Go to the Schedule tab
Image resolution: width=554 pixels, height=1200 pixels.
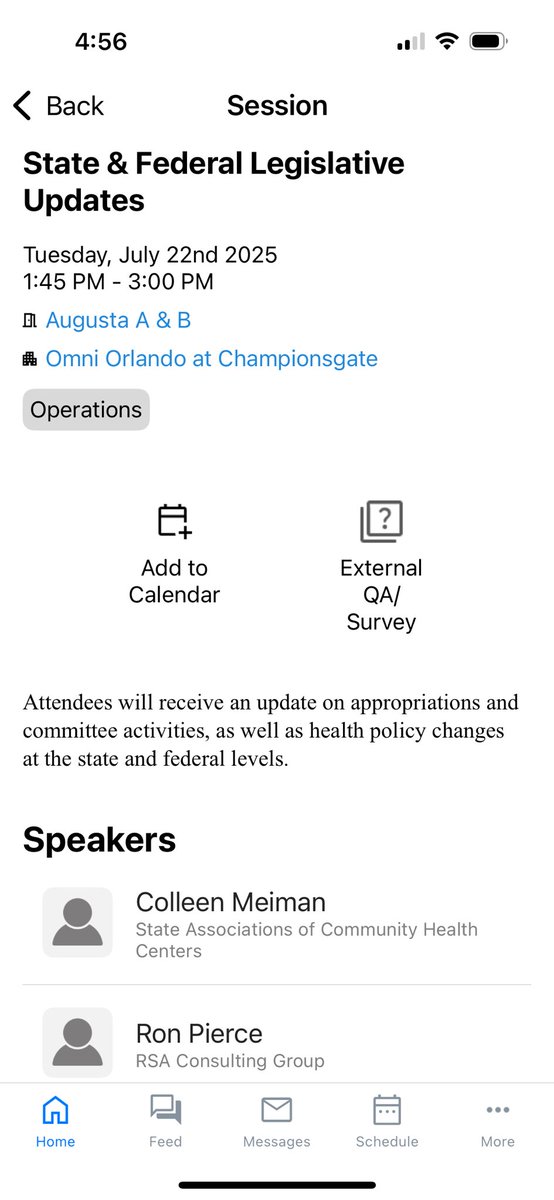[387, 1121]
